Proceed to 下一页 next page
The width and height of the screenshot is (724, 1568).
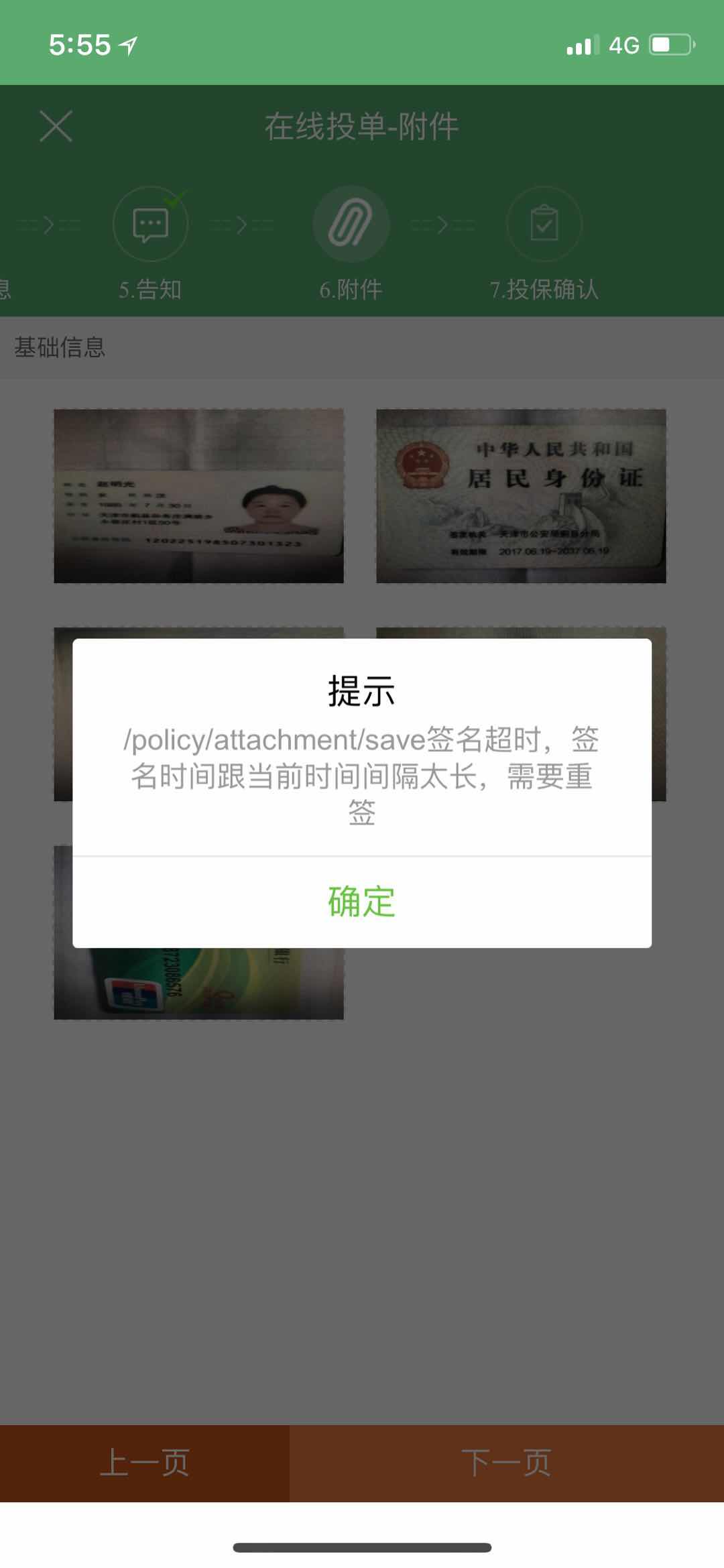pyautogui.click(x=506, y=1462)
